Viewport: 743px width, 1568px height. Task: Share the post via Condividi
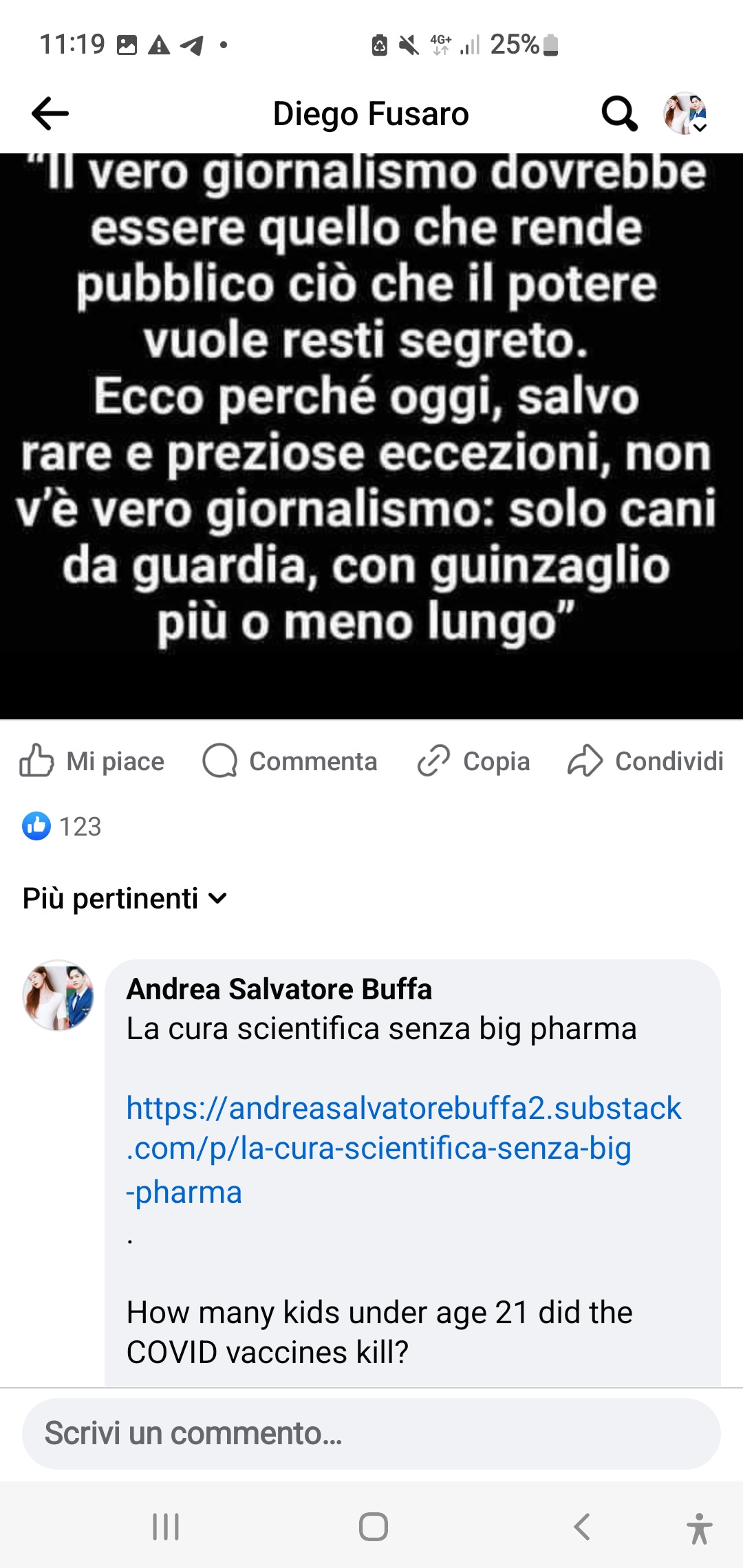pyautogui.click(x=645, y=761)
